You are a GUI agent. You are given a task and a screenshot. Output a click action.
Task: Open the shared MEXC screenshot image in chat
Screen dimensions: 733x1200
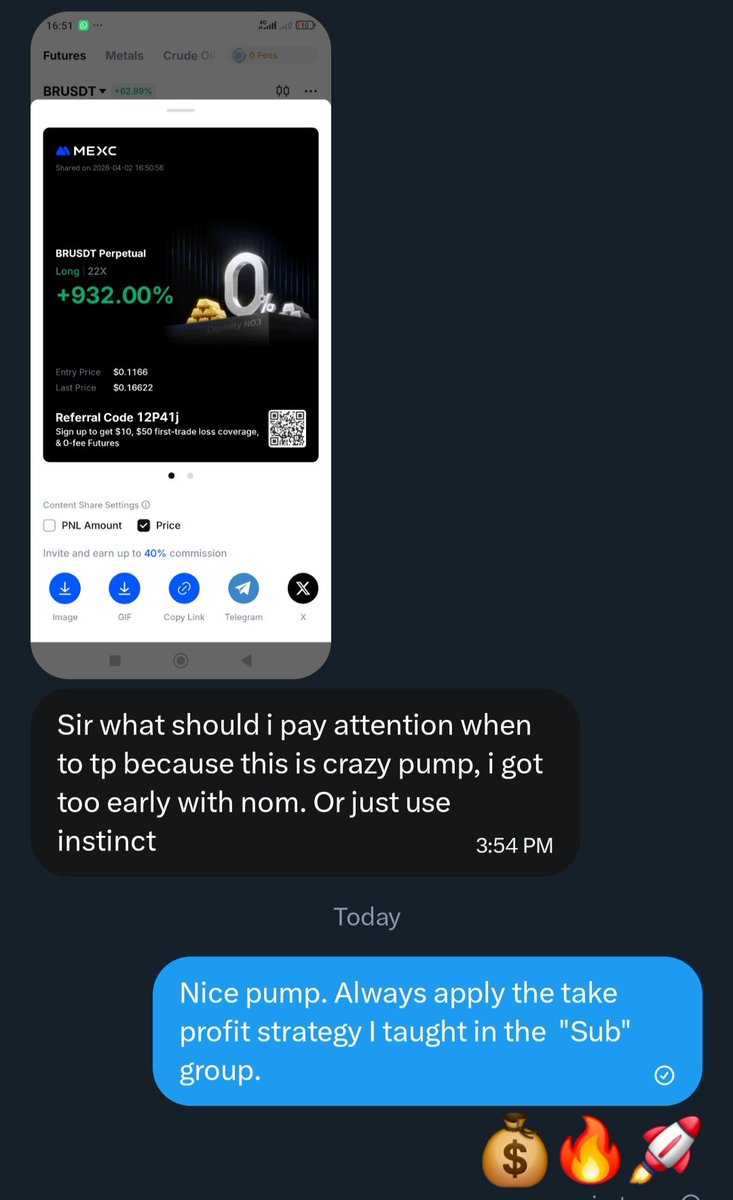coord(181,345)
